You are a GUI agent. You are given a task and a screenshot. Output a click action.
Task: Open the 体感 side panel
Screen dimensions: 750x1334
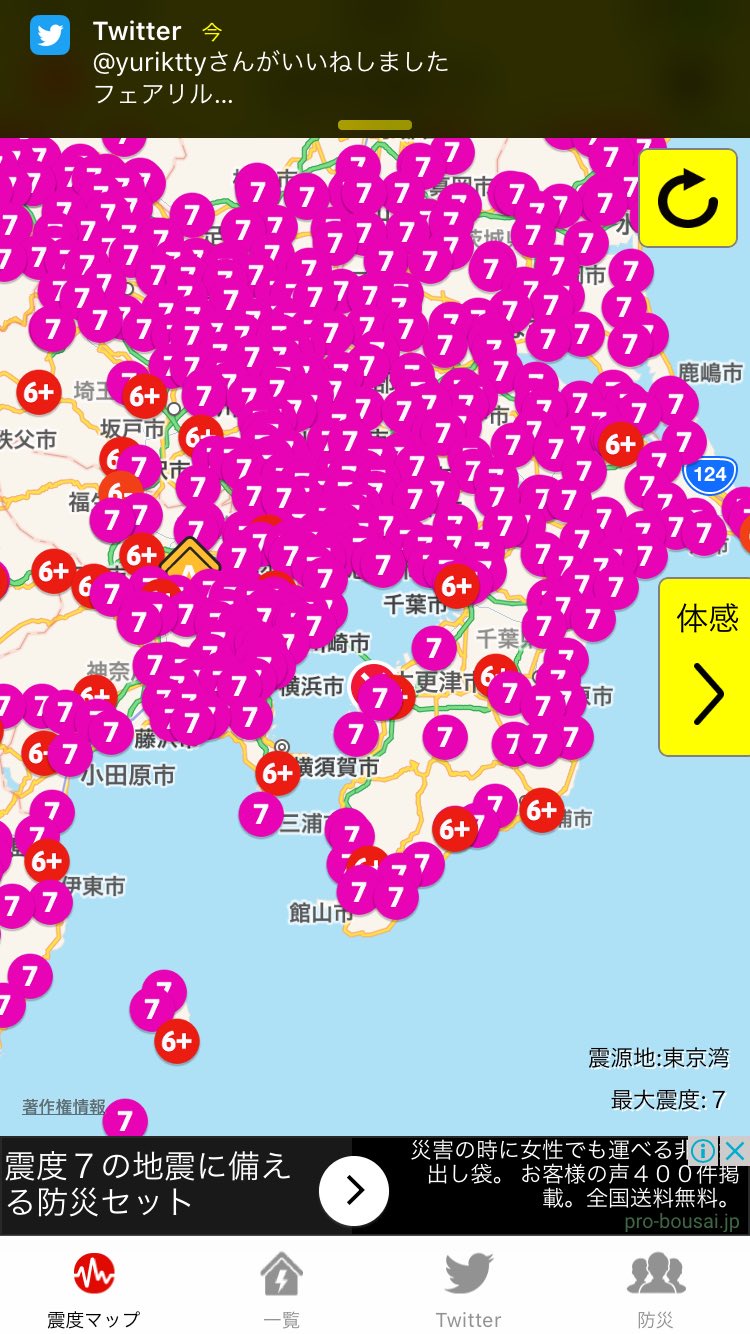coord(706,667)
